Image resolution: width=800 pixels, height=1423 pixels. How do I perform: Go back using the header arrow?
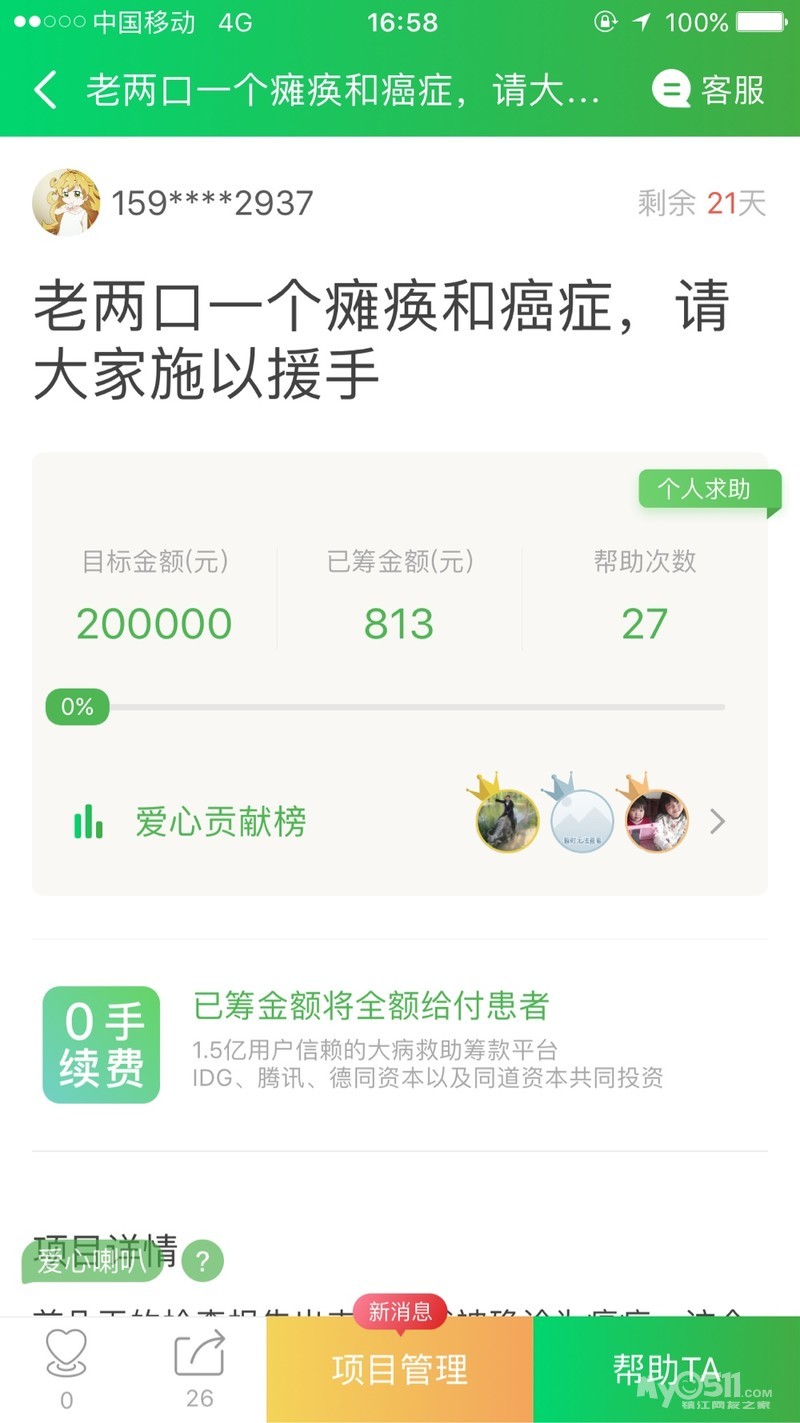pyautogui.click(x=45, y=90)
